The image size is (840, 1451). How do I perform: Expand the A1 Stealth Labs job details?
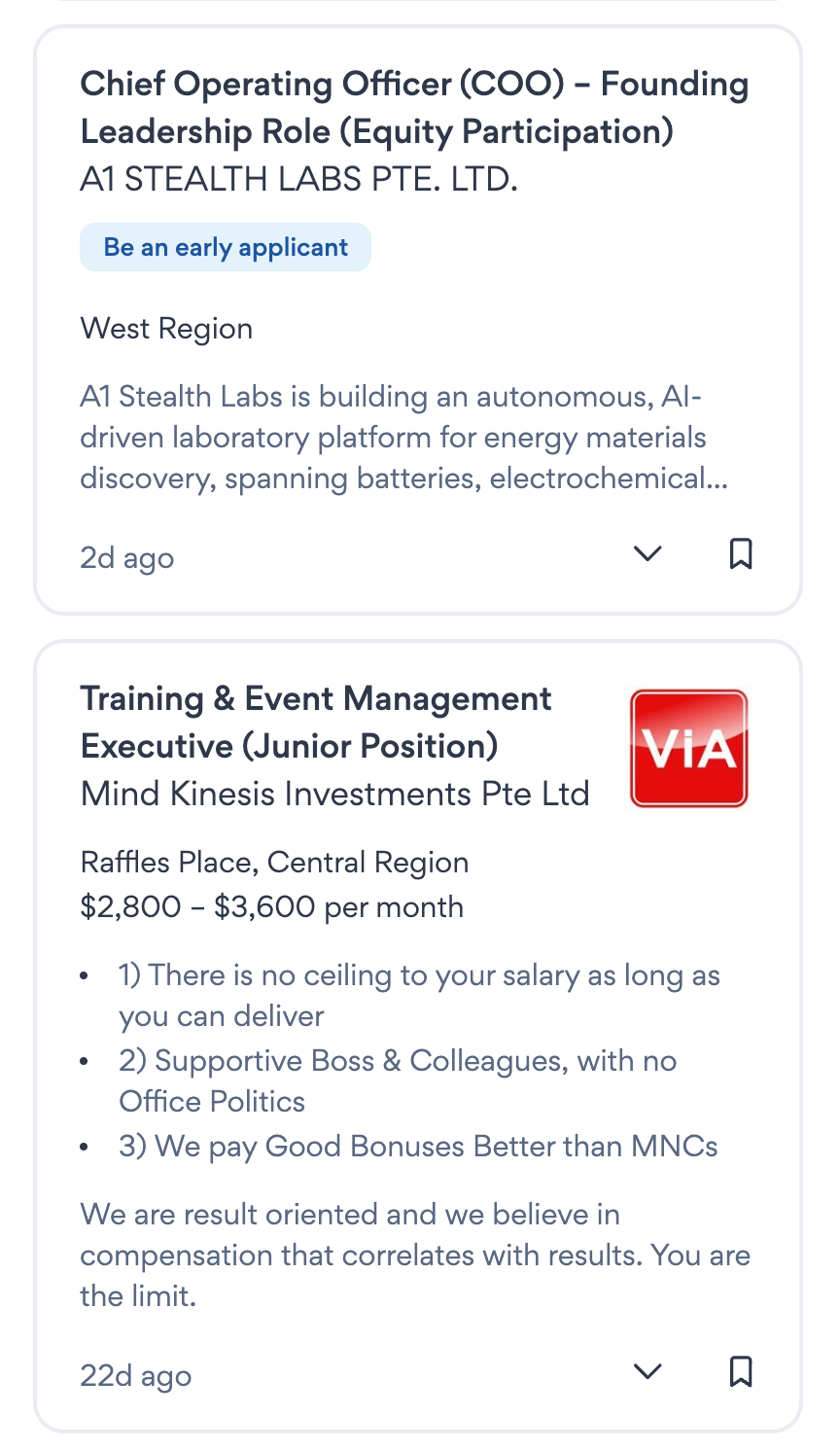tap(647, 554)
